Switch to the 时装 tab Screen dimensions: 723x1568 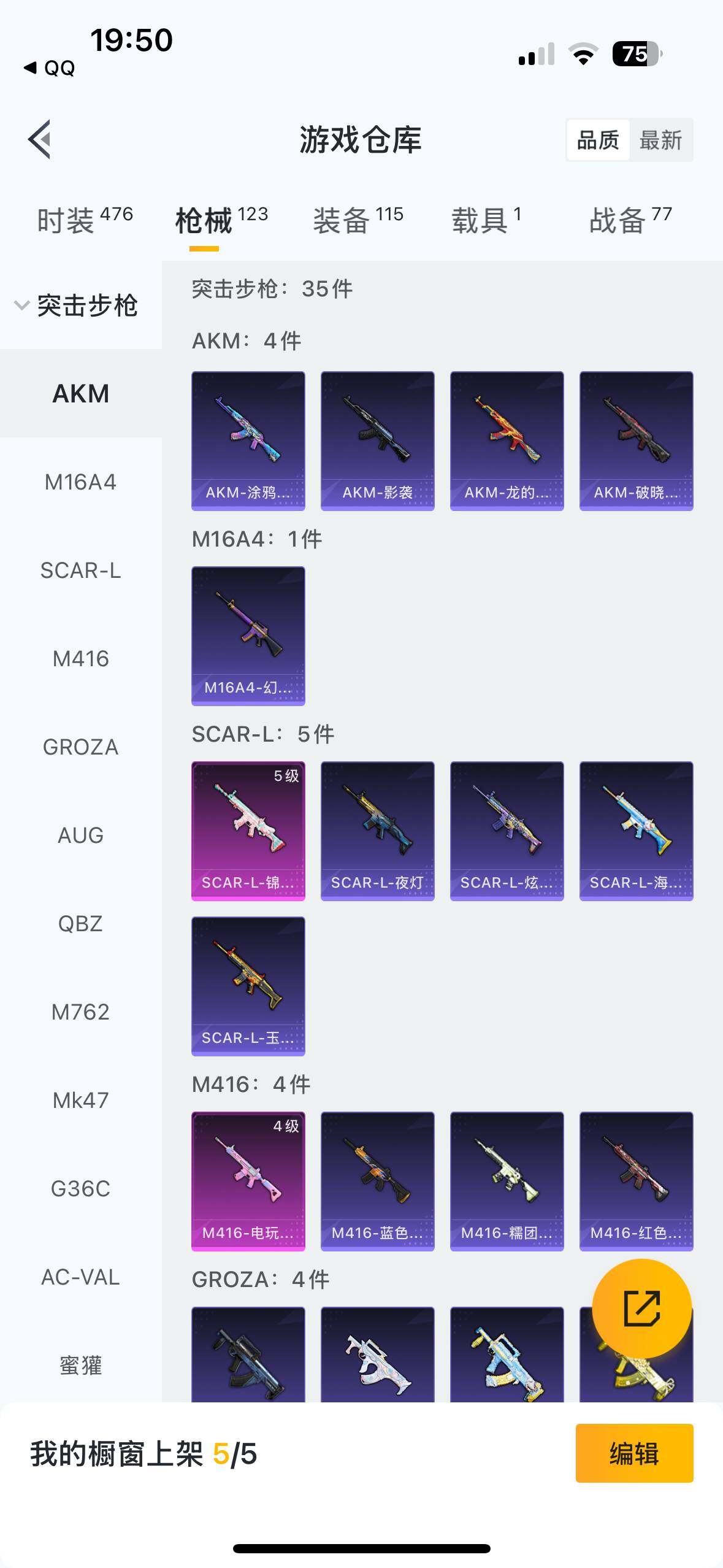coord(85,220)
